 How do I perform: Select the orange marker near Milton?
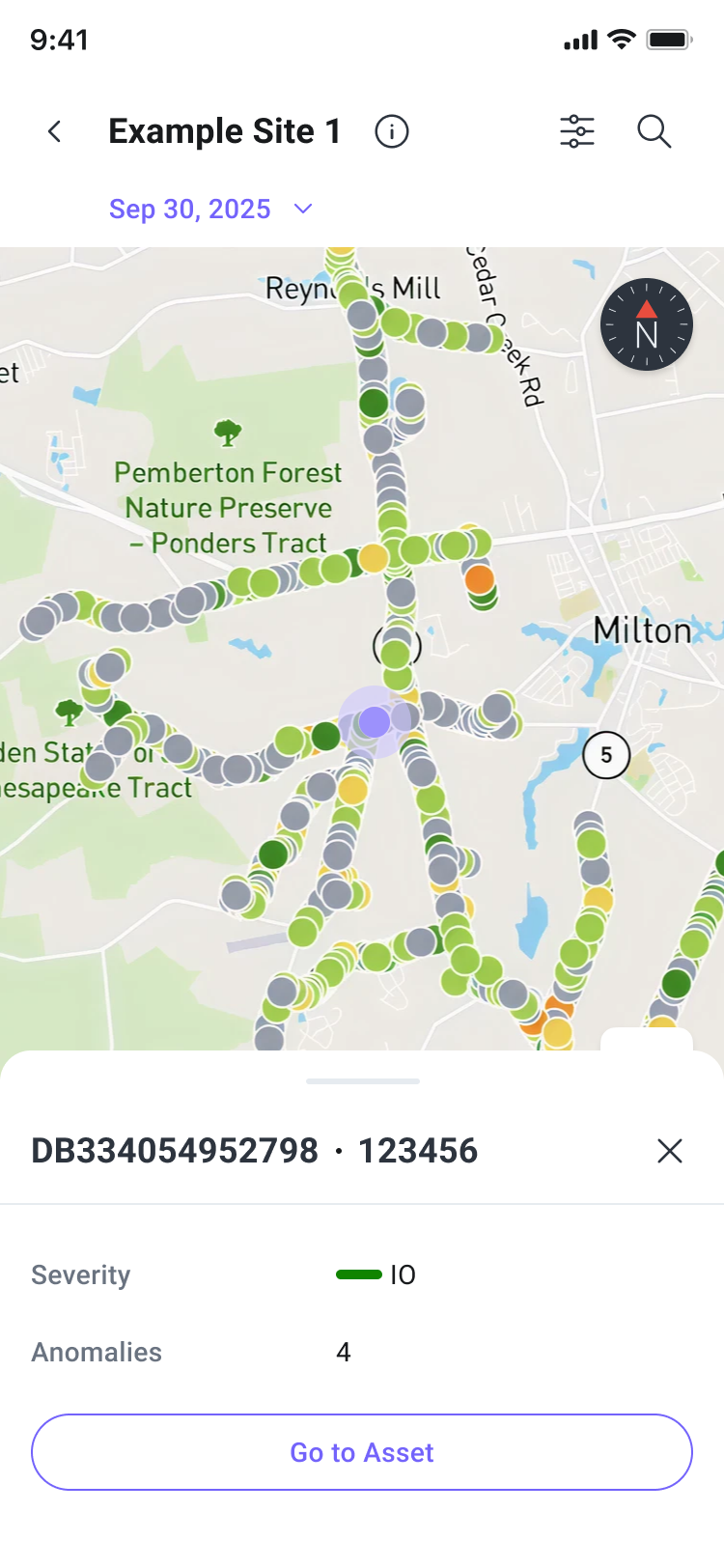click(x=480, y=579)
